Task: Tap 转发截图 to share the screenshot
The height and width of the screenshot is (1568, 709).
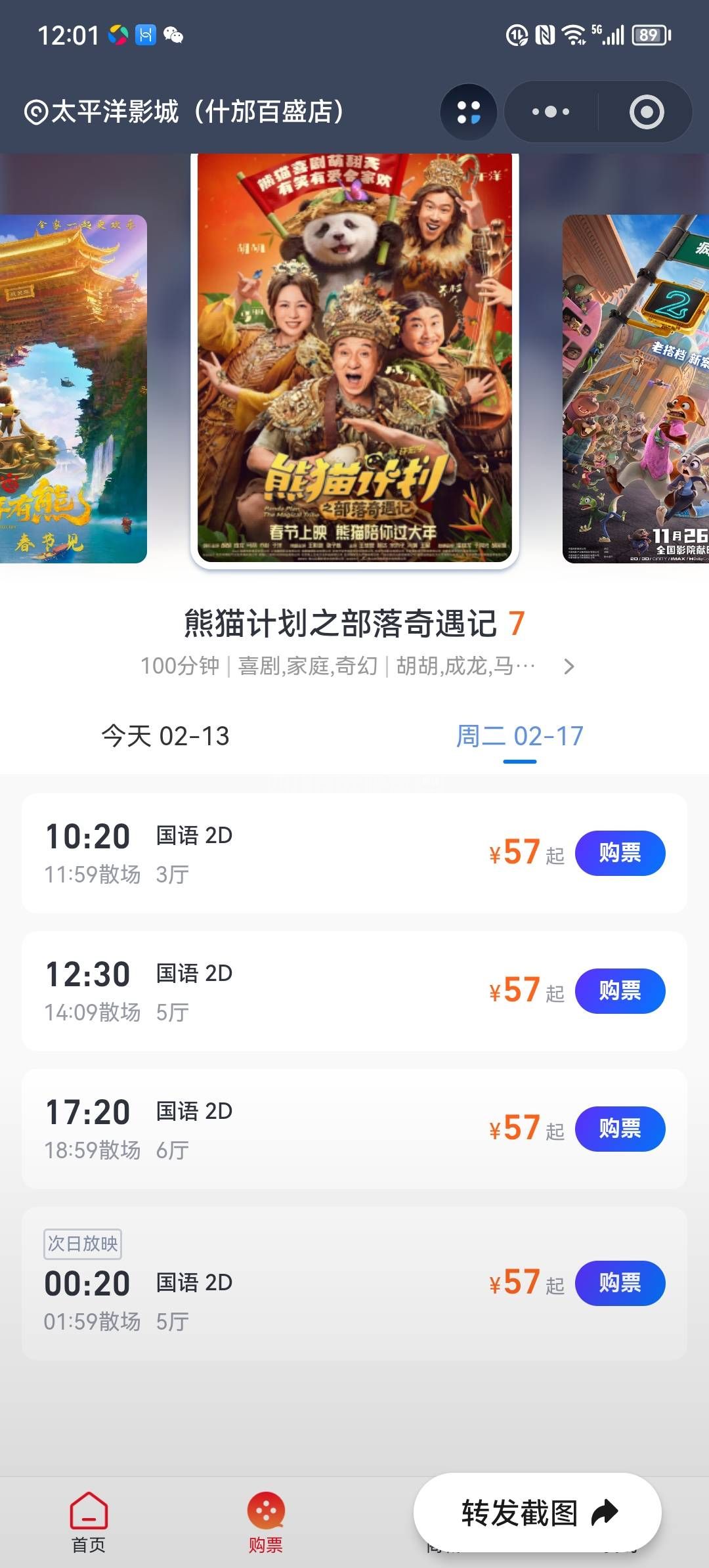Action: point(537,1513)
